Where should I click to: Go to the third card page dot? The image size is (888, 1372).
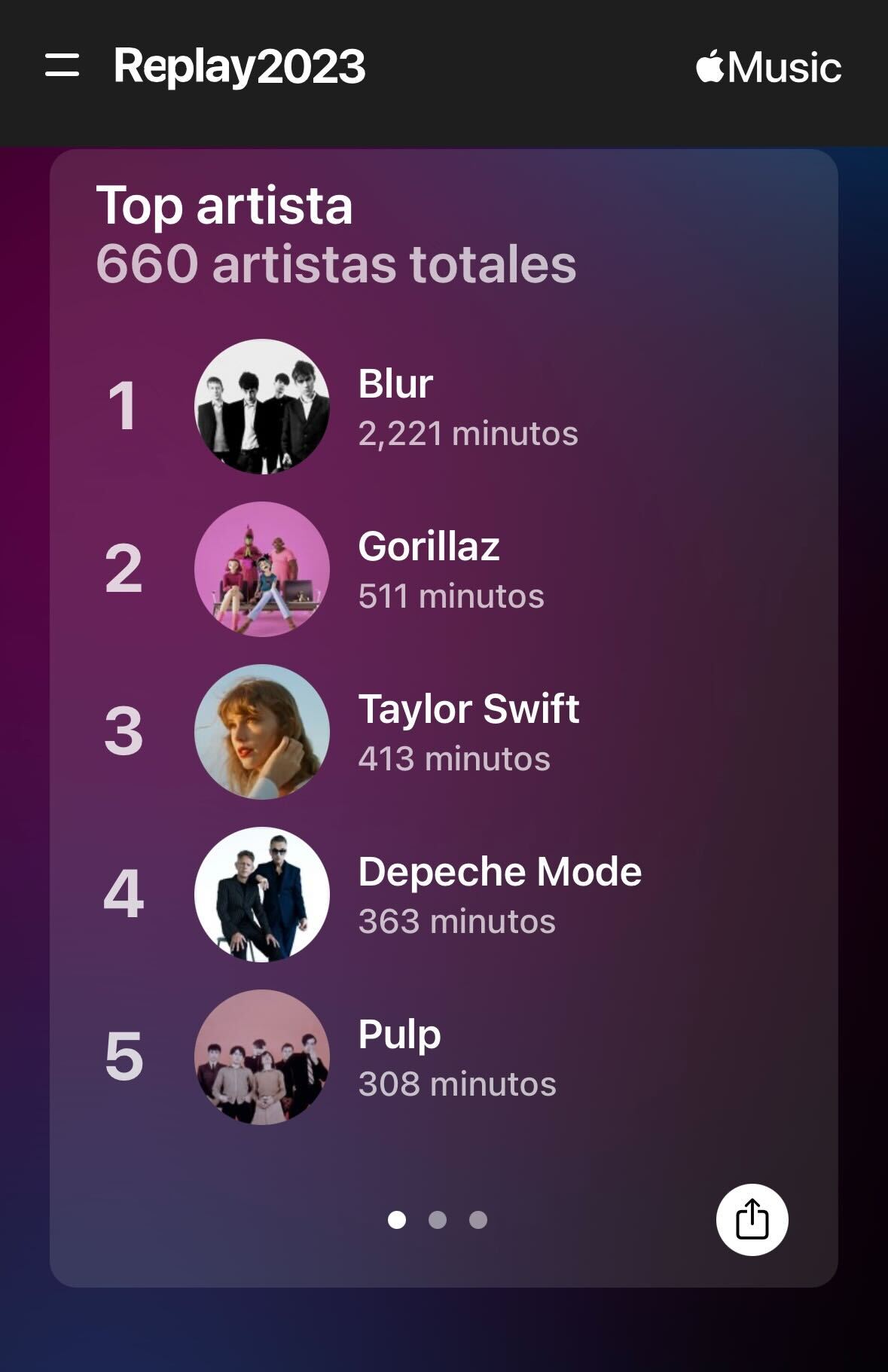pos(478,1219)
